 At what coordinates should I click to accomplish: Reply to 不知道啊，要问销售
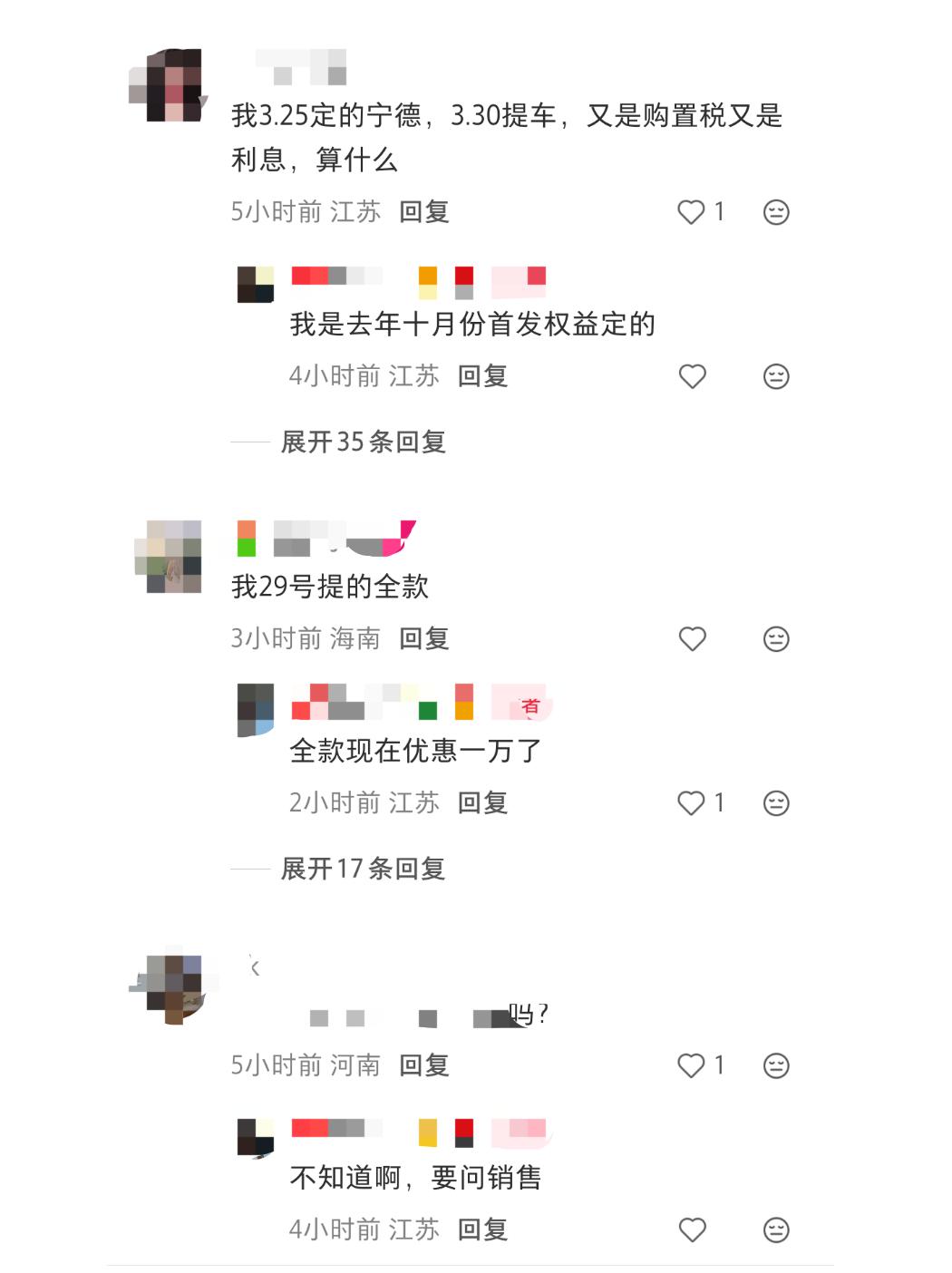482,1230
